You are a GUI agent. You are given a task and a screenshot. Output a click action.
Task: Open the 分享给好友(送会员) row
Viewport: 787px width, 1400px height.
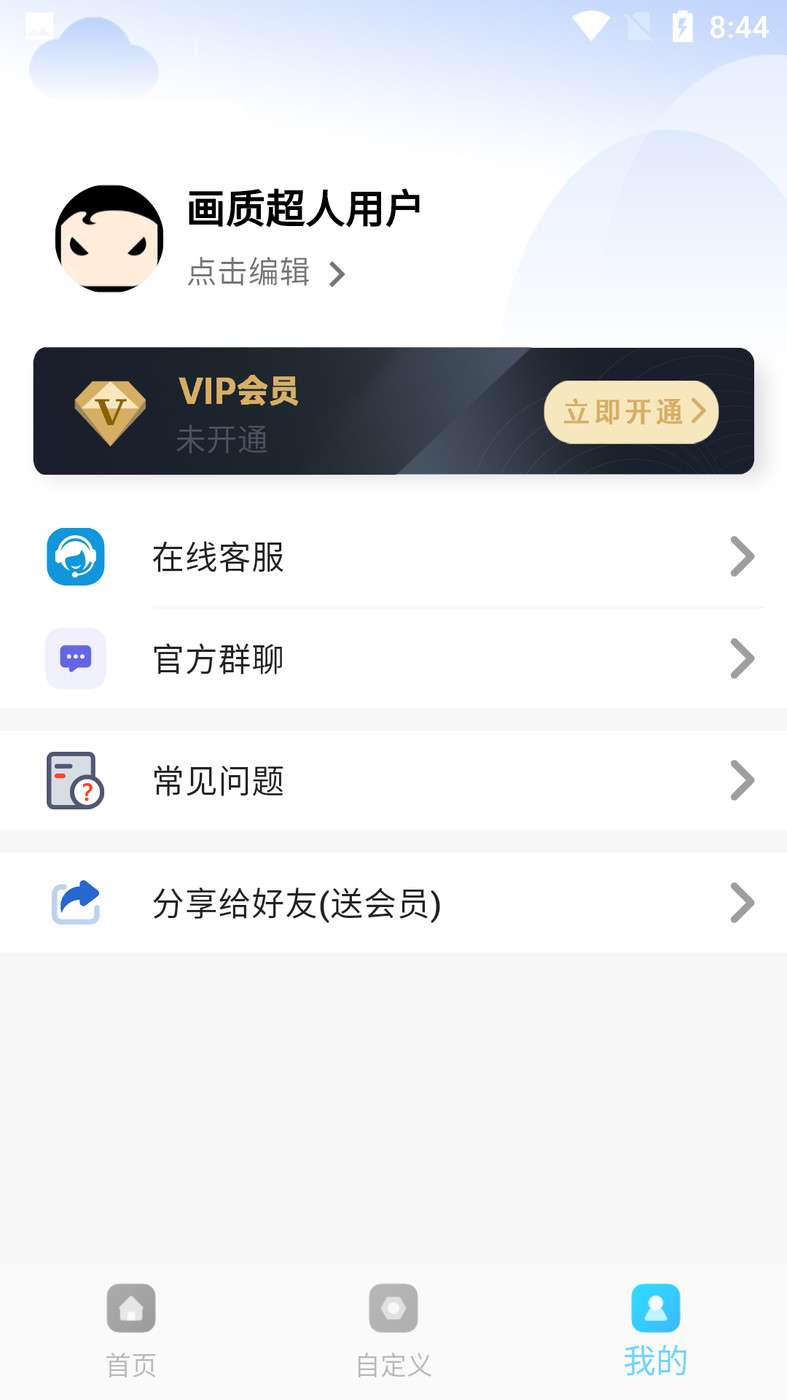click(393, 902)
